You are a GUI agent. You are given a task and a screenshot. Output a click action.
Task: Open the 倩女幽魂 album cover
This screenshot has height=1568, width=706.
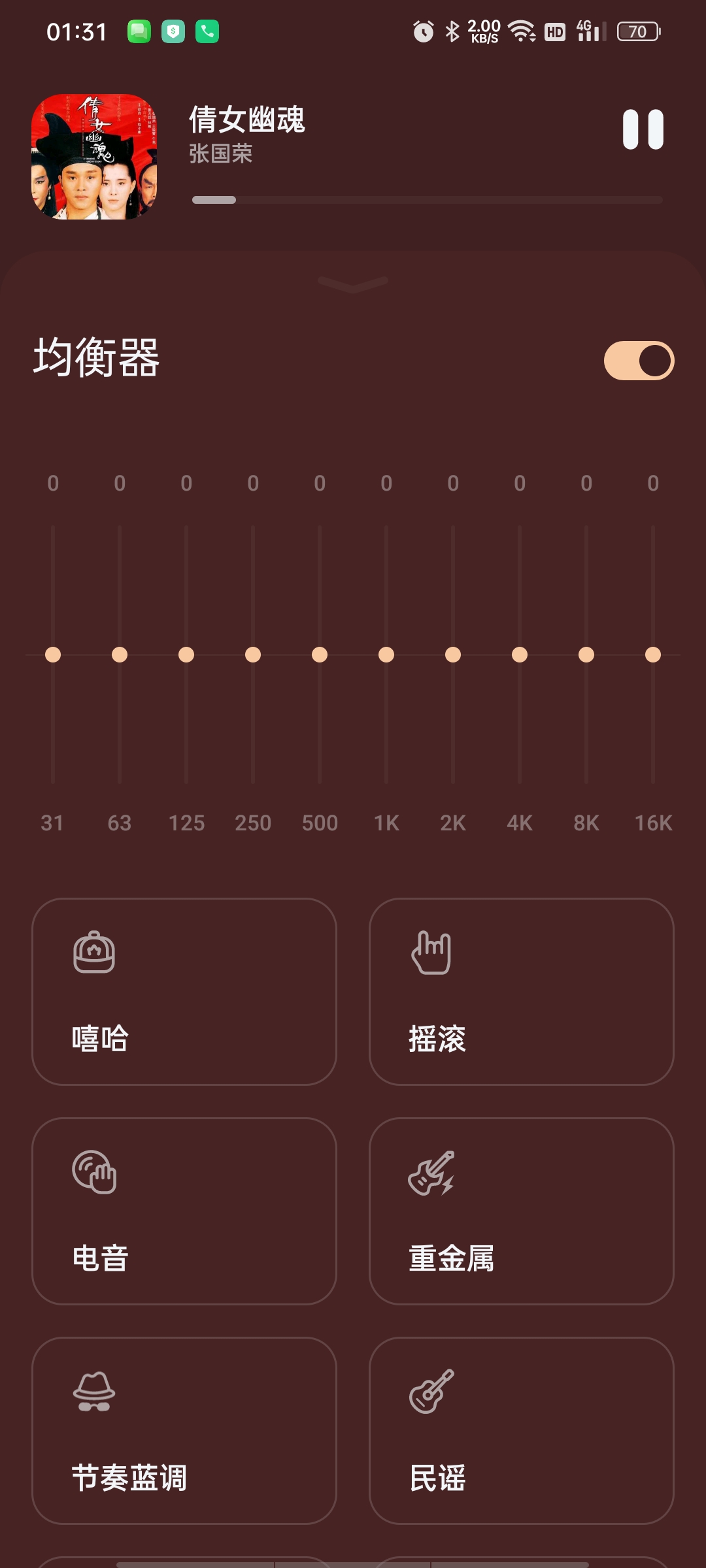(x=94, y=157)
